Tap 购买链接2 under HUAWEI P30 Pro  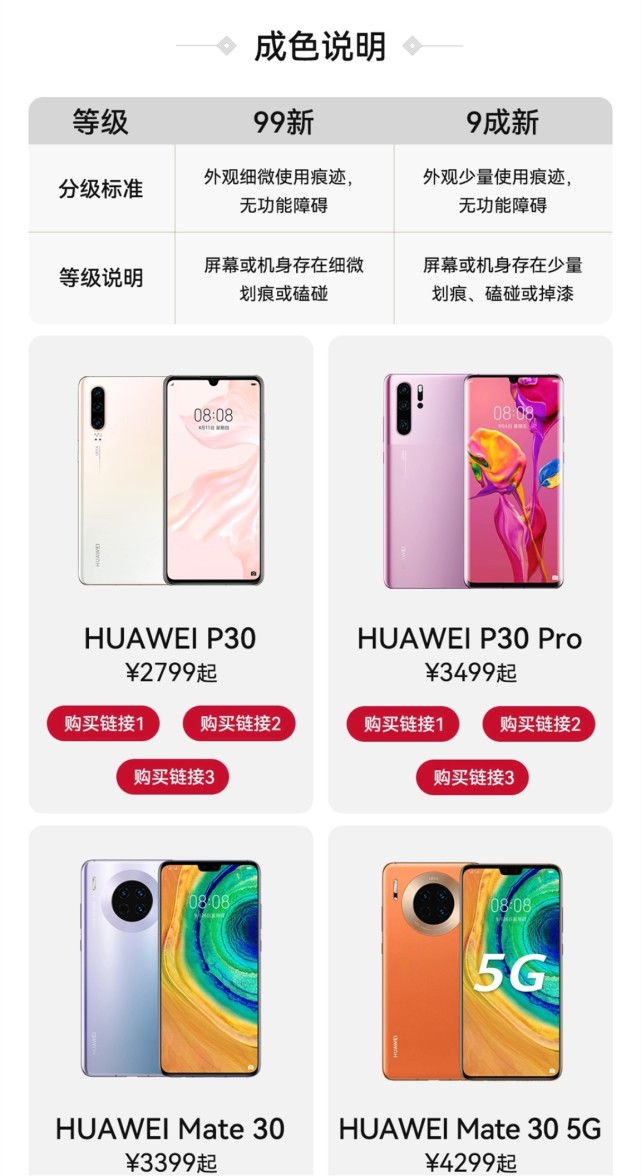click(538, 724)
